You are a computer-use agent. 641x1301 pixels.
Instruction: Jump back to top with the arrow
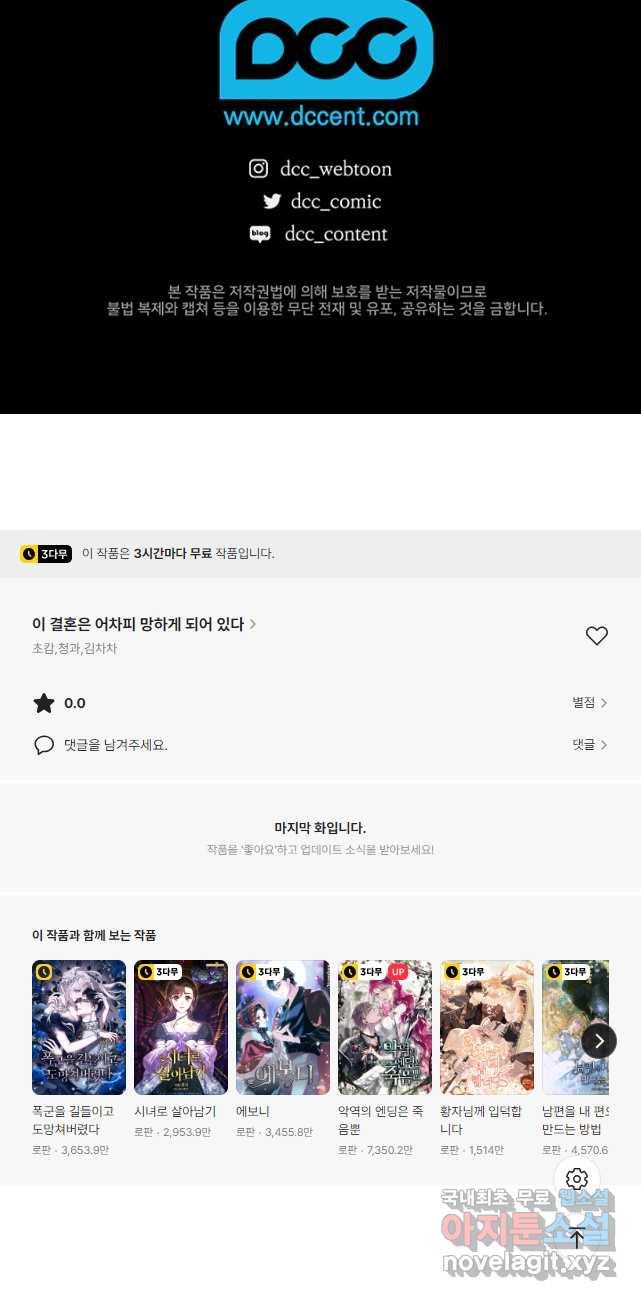coord(576,1238)
